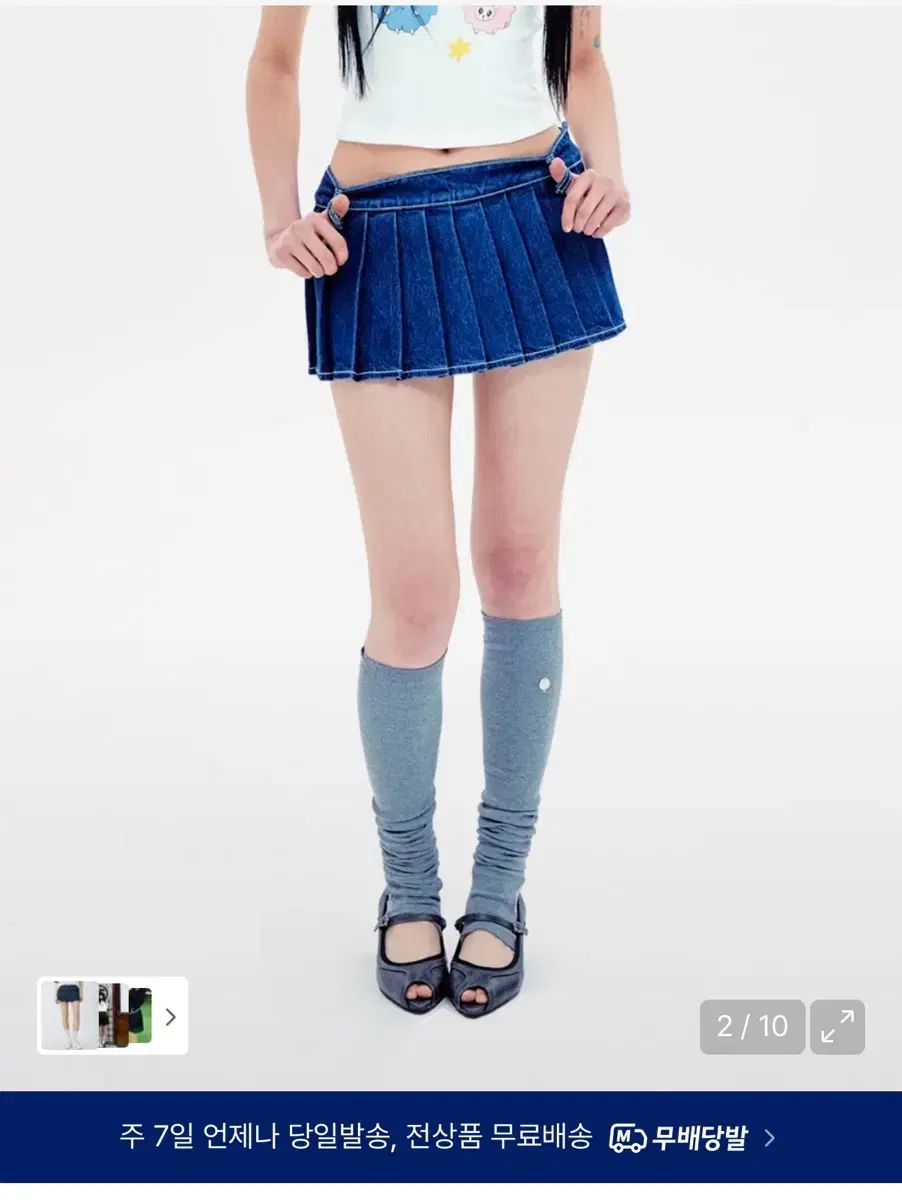
Task: Open the 무배당발 free shipping banner
Action: 450,1138
